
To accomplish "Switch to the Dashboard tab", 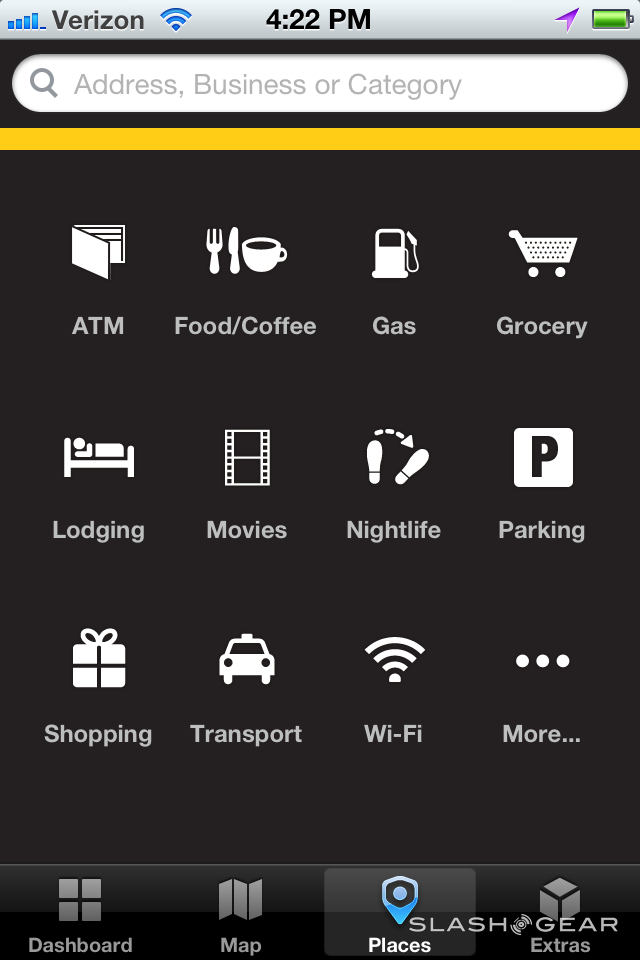I will point(80,914).
